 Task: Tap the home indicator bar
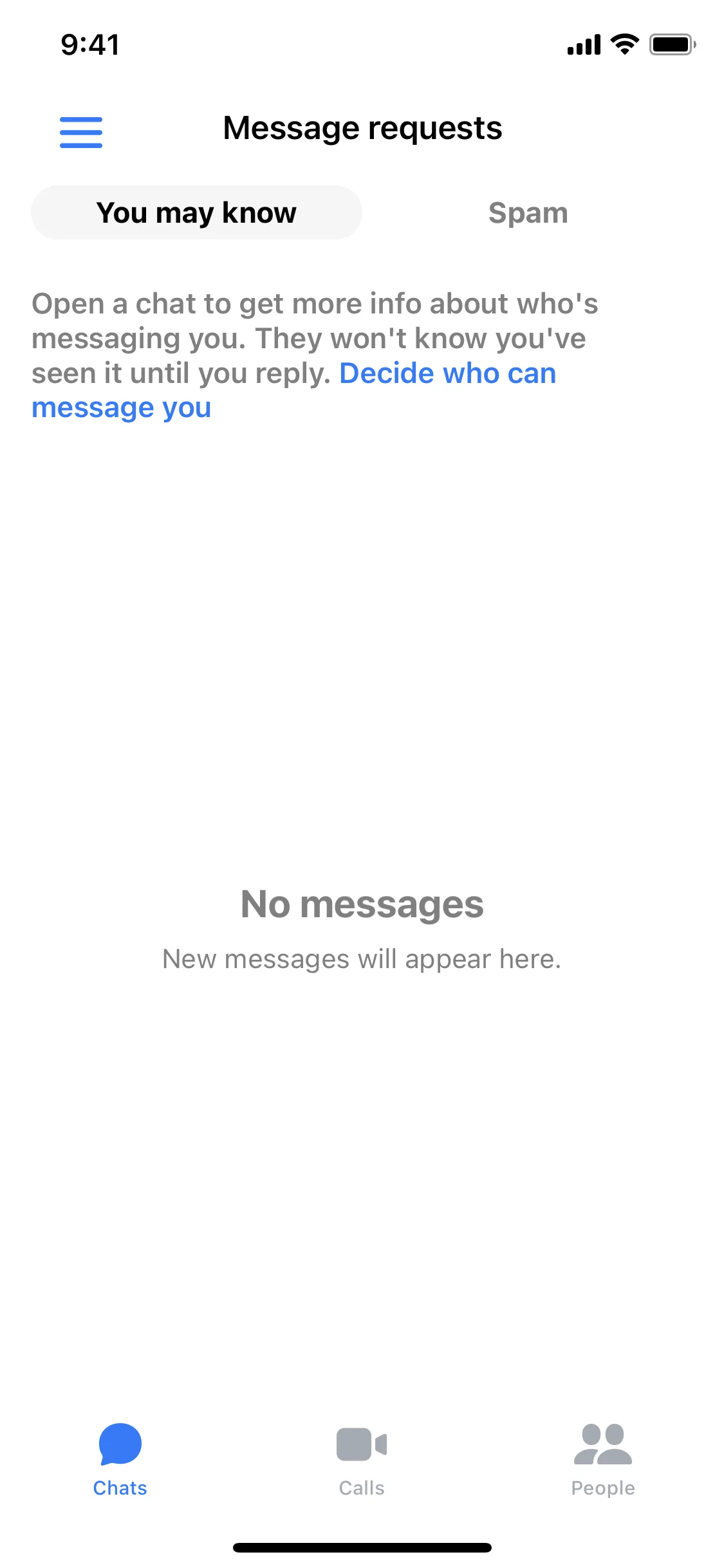[x=362, y=1546]
